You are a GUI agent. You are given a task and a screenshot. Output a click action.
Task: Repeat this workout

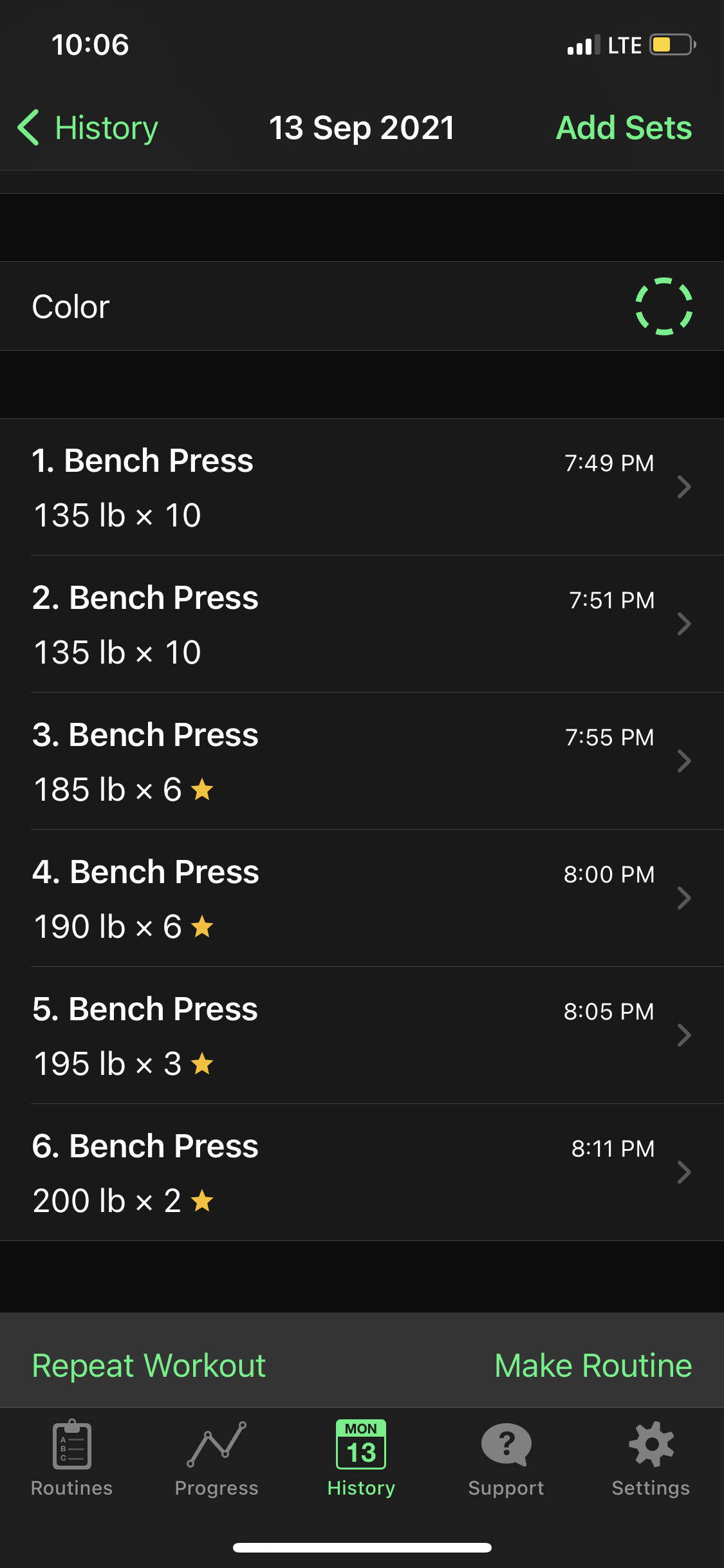pyautogui.click(x=149, y=1365)
